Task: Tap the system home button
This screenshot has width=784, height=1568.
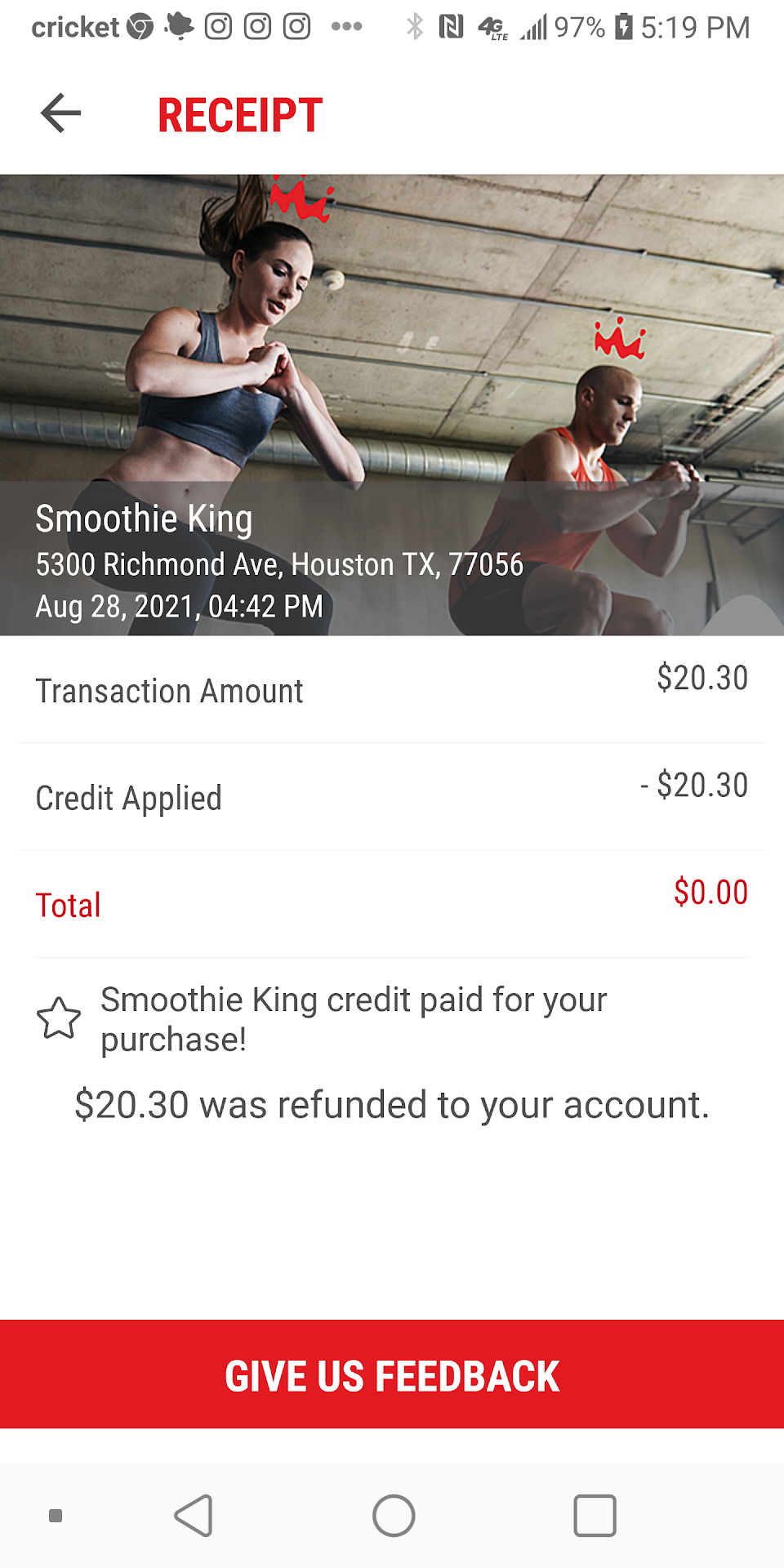Action: (x=394, y=1516)
